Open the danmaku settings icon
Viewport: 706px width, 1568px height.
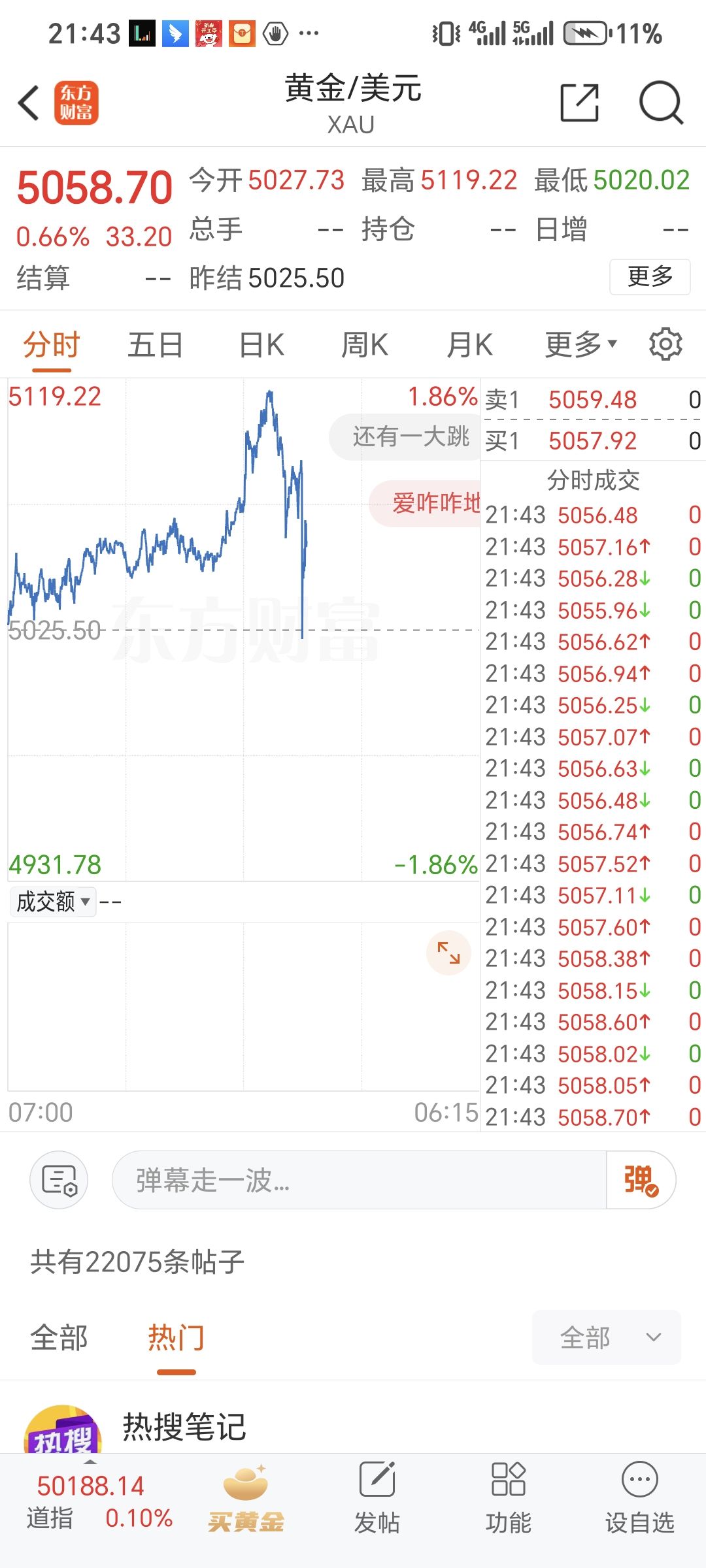pyautogui.click(x=59, y=1180)
